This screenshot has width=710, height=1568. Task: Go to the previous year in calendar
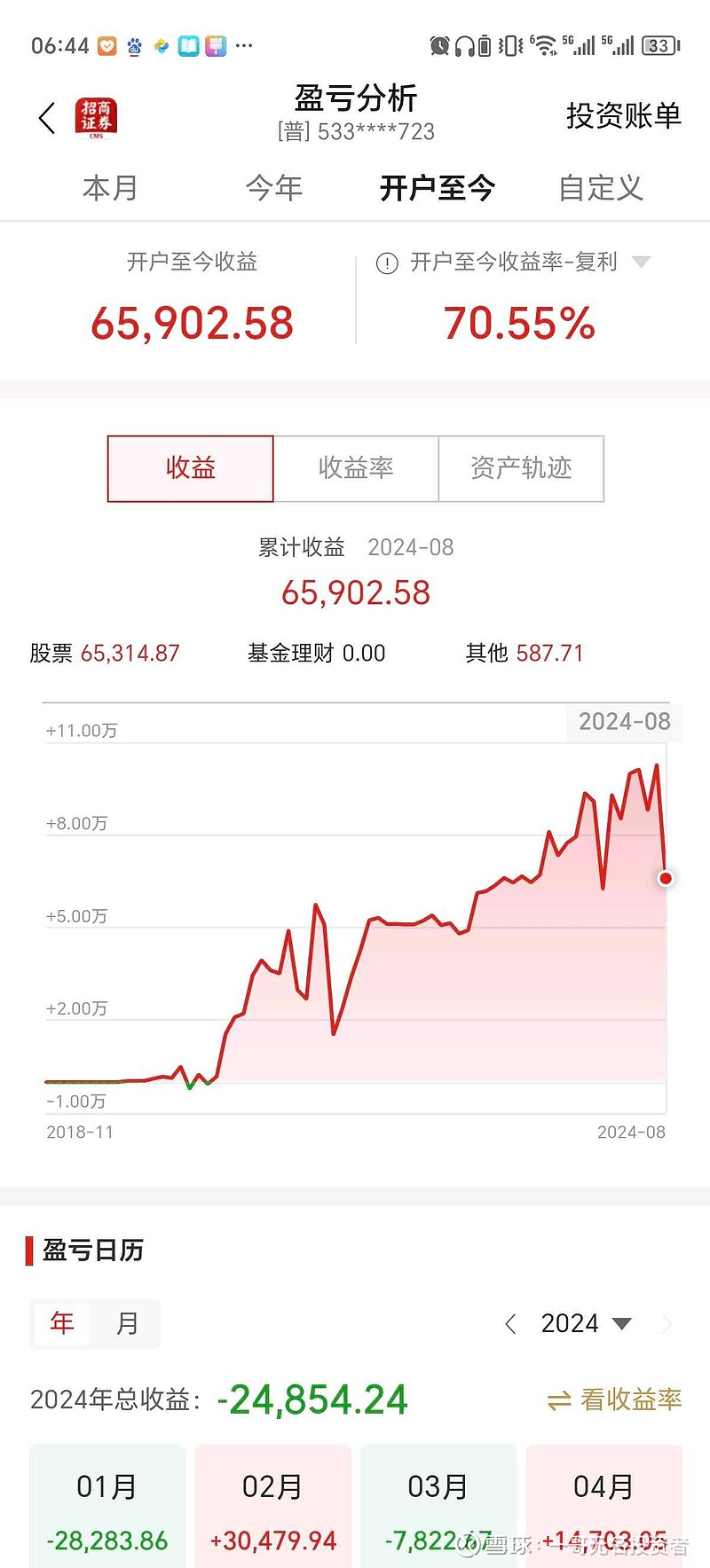(510, 1324)
